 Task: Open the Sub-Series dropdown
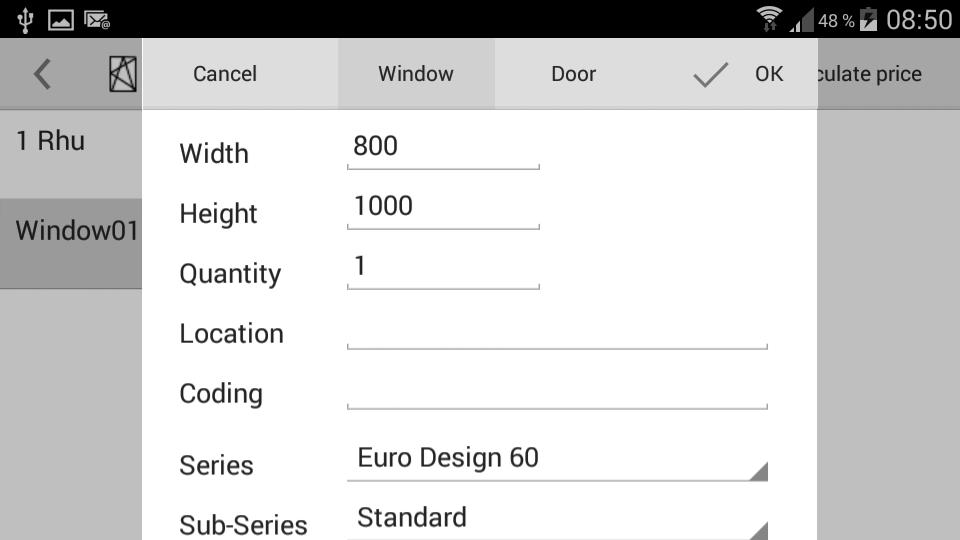(x=556, y=519)
